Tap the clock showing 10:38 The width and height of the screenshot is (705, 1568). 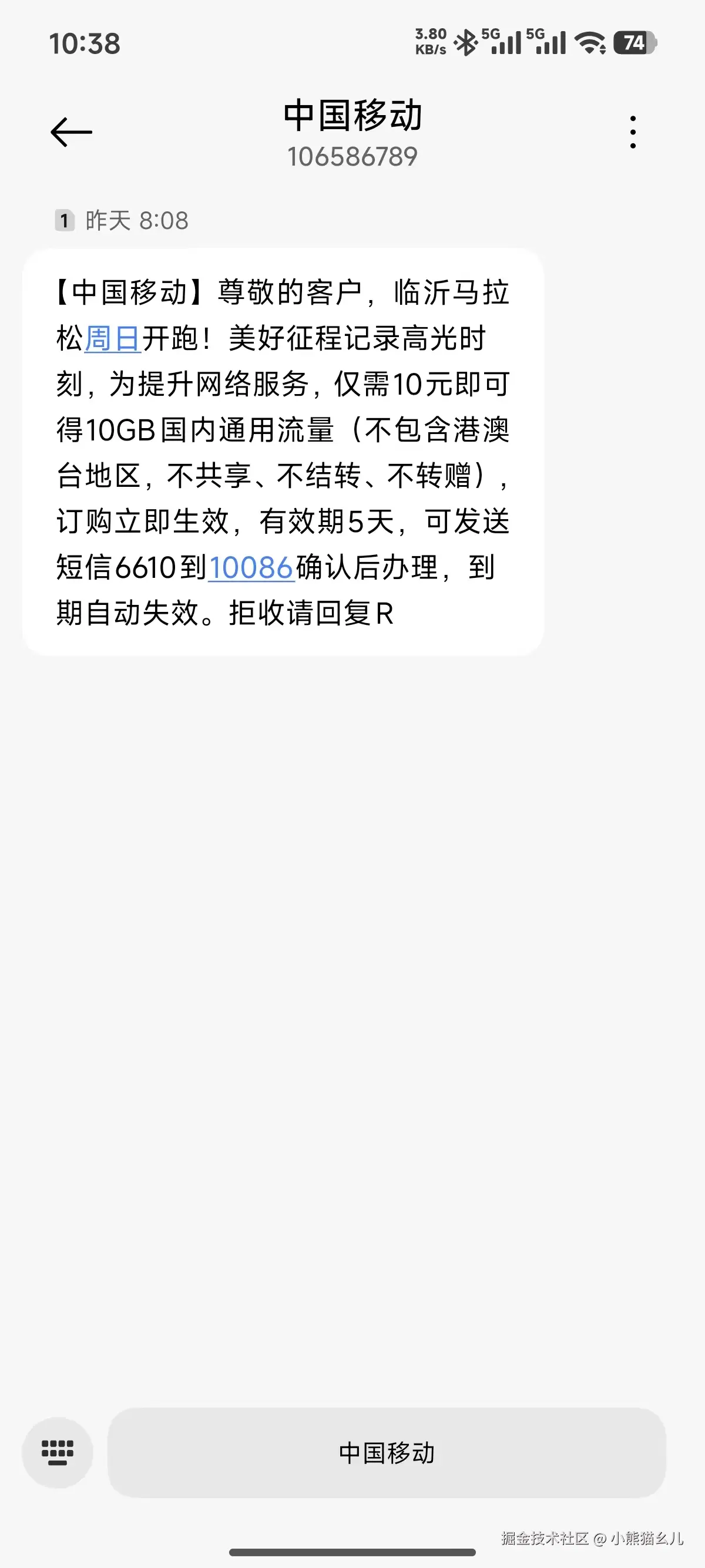85,43
